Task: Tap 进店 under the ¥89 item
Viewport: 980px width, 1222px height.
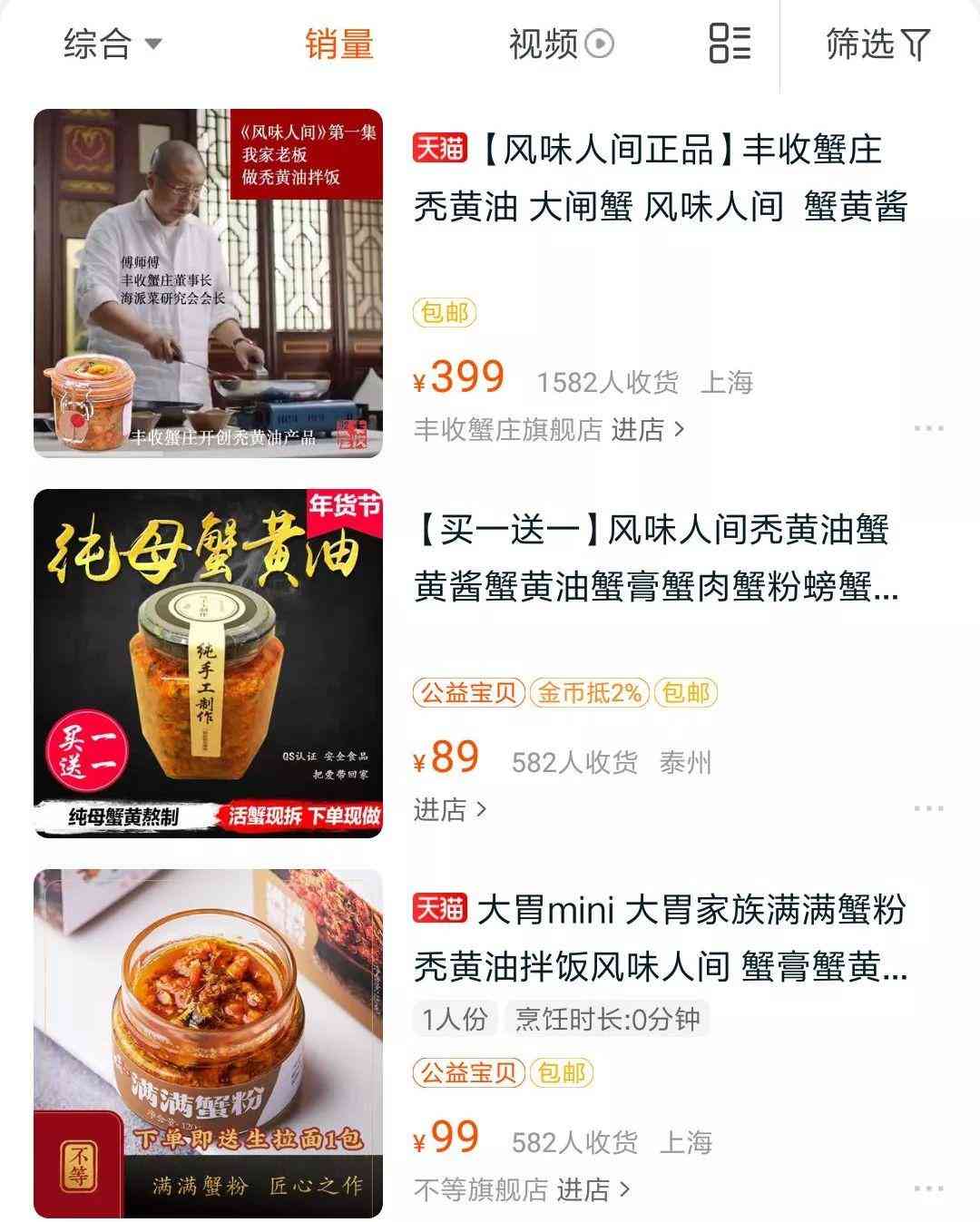Action: (450, 809)
